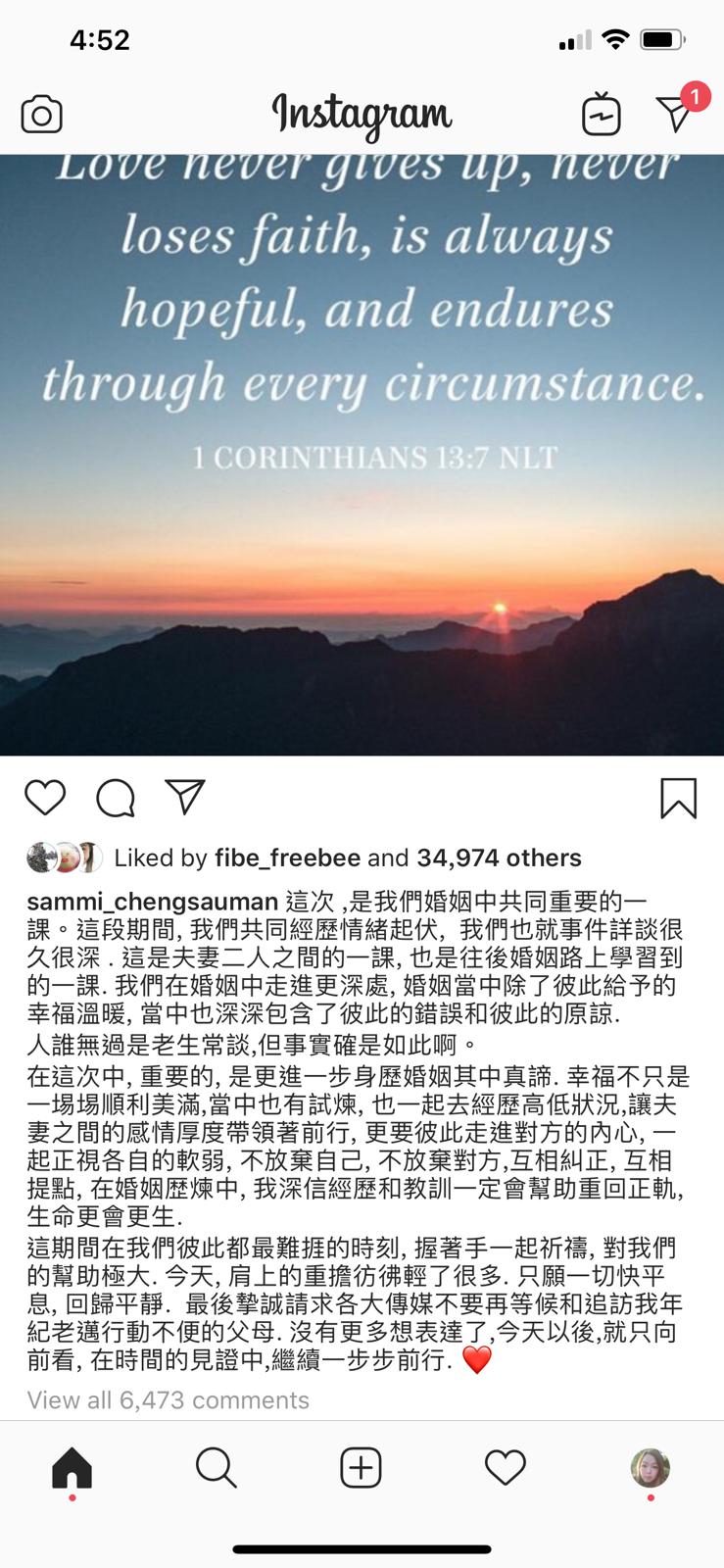Open the comment icon under the post
This screenshot has height=1568, width=724.
tap(116, 798)
